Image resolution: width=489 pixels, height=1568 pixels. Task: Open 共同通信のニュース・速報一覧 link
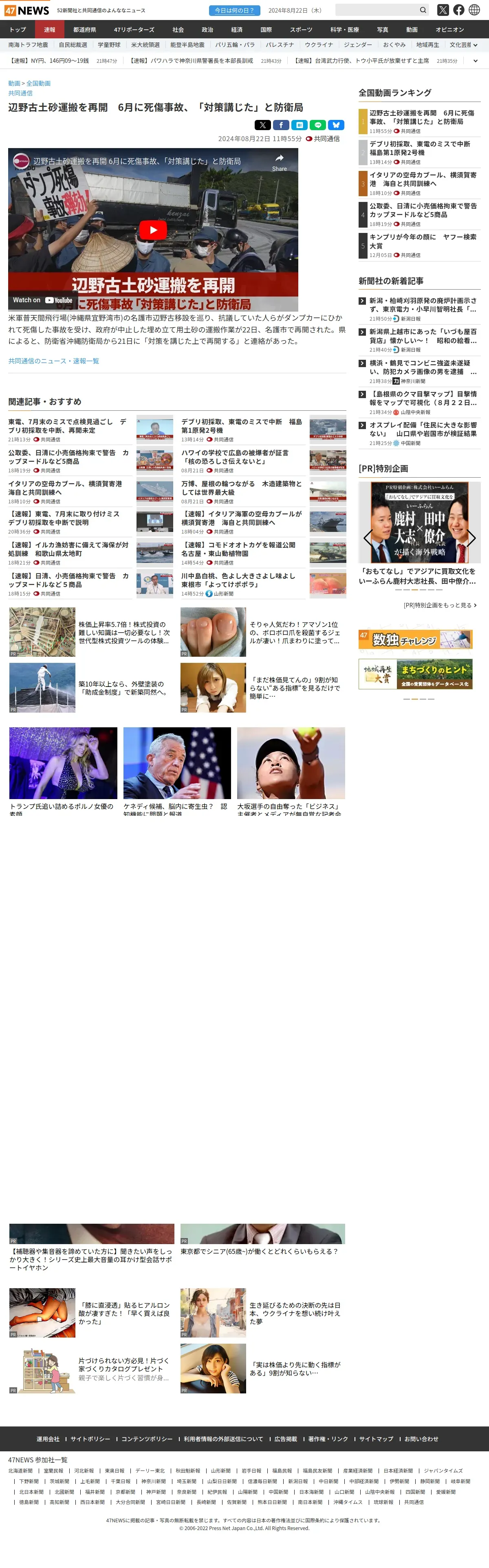(53, 361)
